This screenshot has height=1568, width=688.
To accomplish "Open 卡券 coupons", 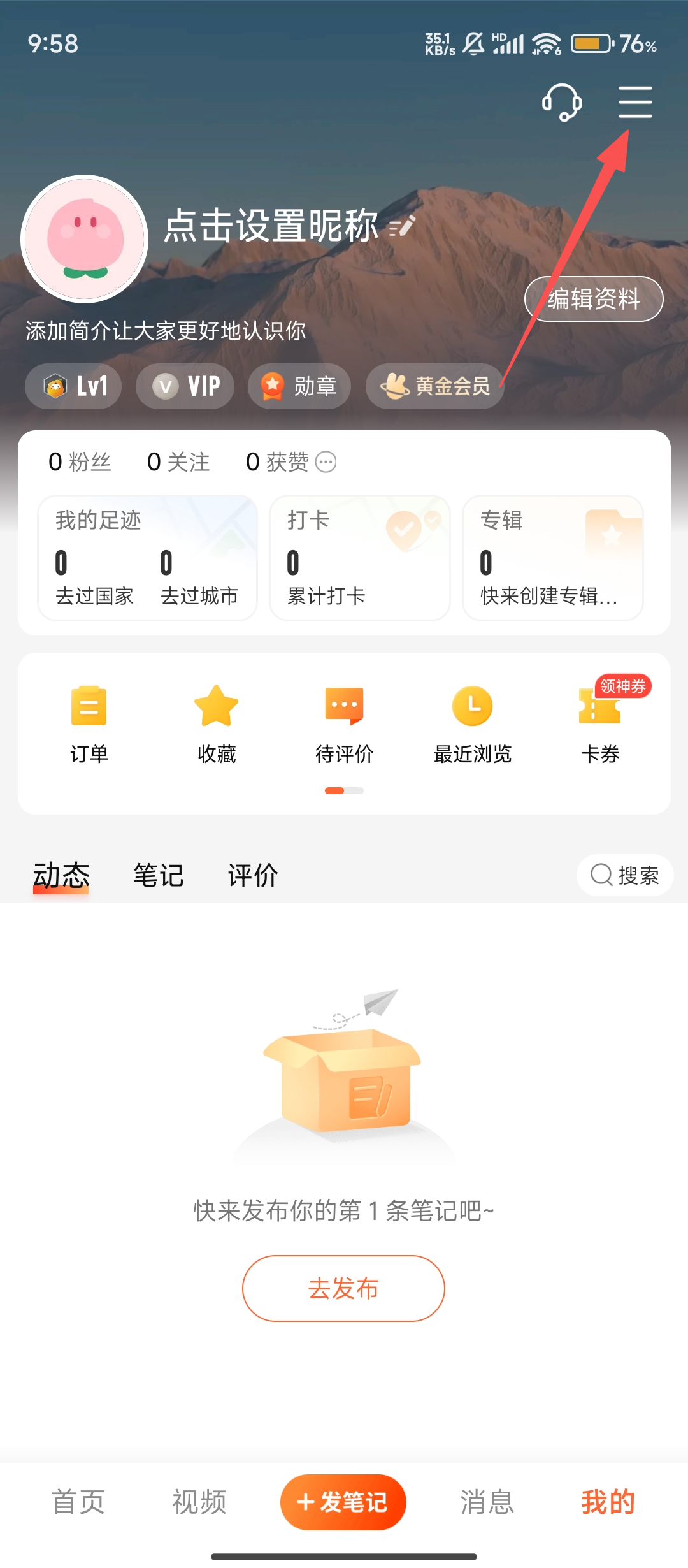I will tap(600, 725).
